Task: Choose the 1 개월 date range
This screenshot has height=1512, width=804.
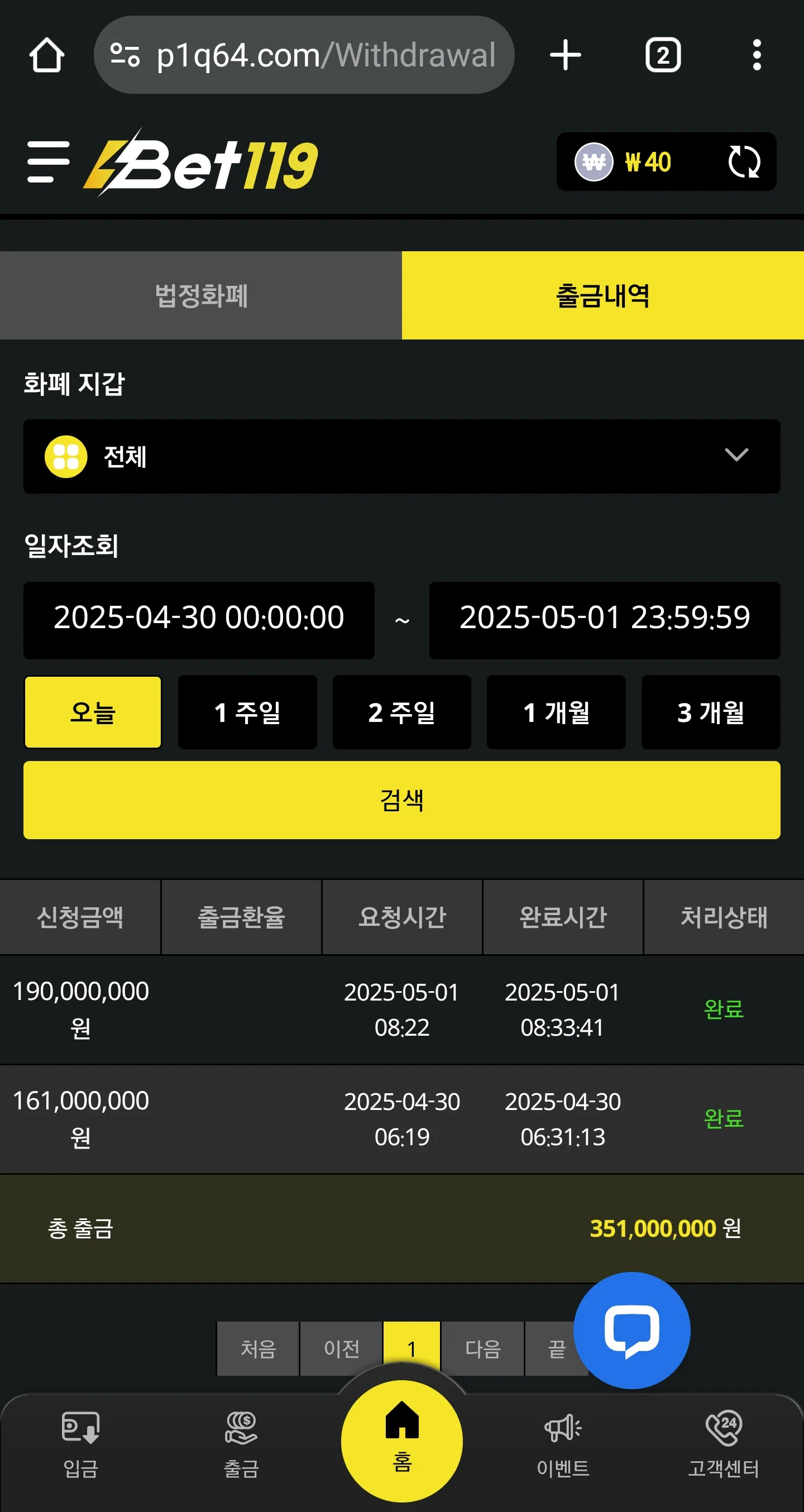Action: [x=556, y=712]
